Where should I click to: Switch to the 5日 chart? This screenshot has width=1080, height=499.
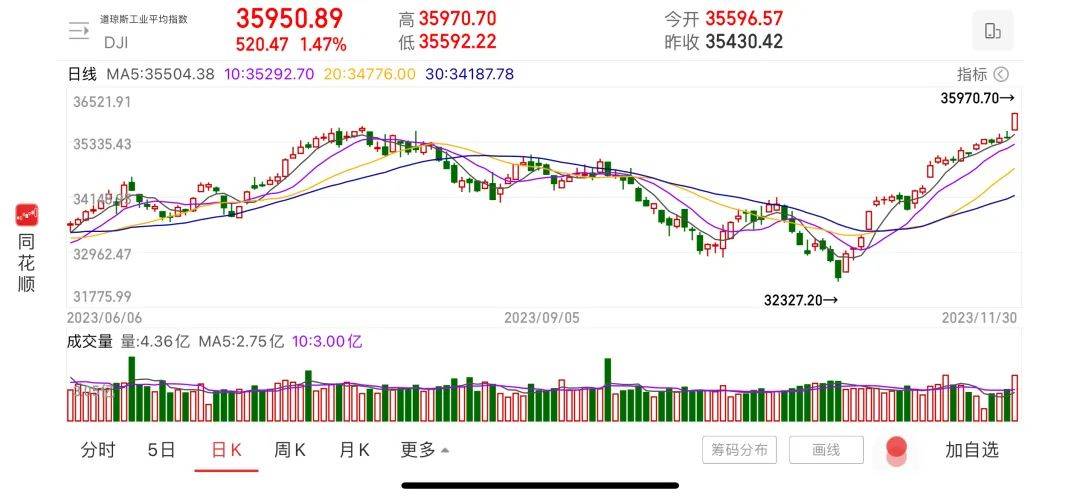tap(161, 450)
